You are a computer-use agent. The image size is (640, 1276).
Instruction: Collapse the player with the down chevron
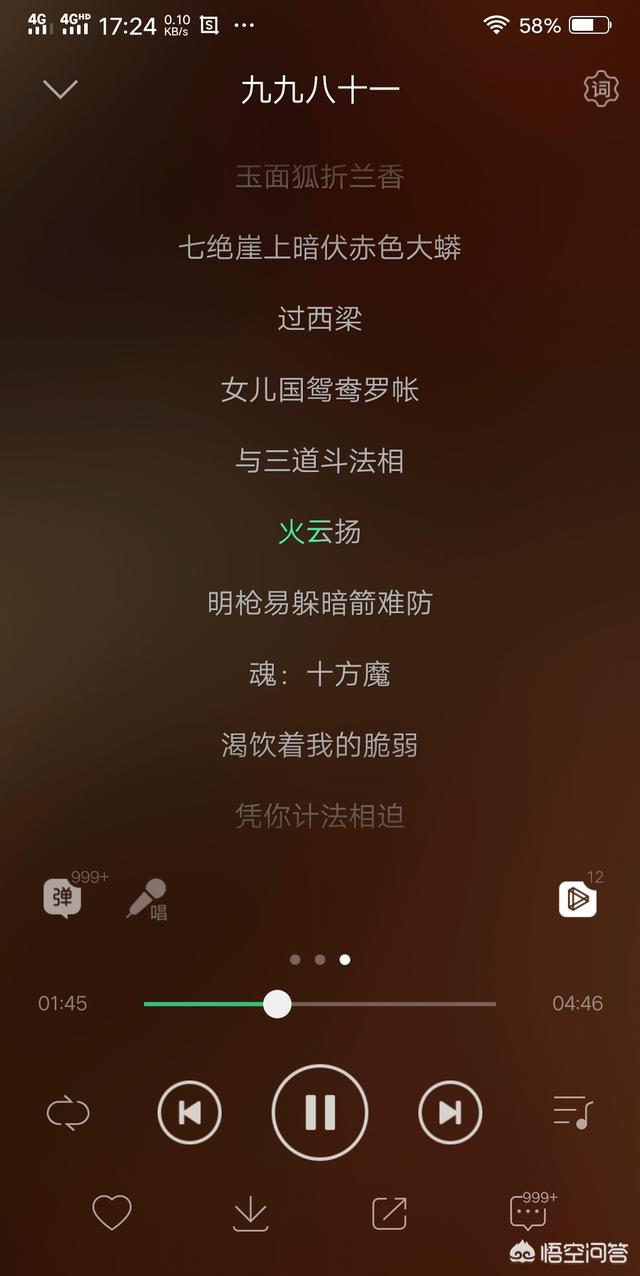[x=60, y=89]
